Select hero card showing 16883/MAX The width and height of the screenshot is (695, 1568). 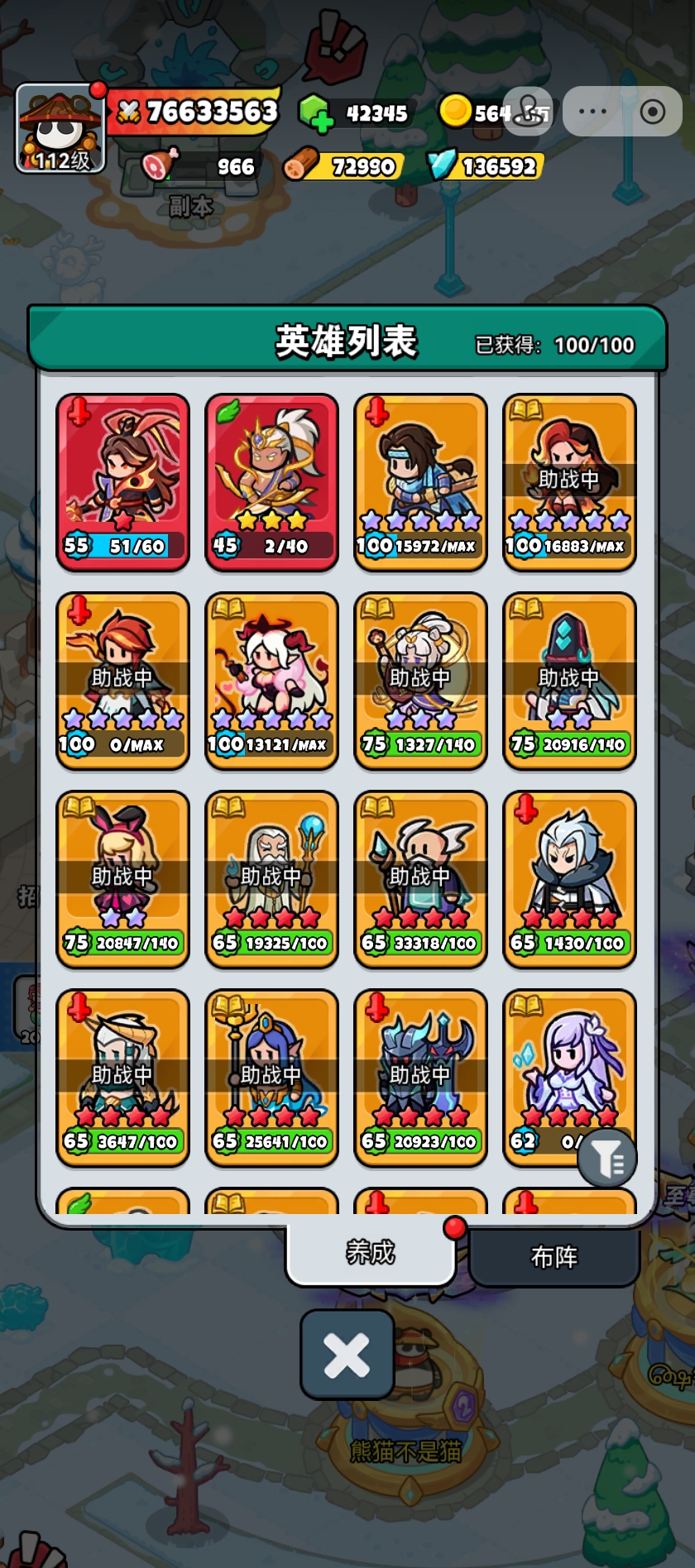[569, 481]
